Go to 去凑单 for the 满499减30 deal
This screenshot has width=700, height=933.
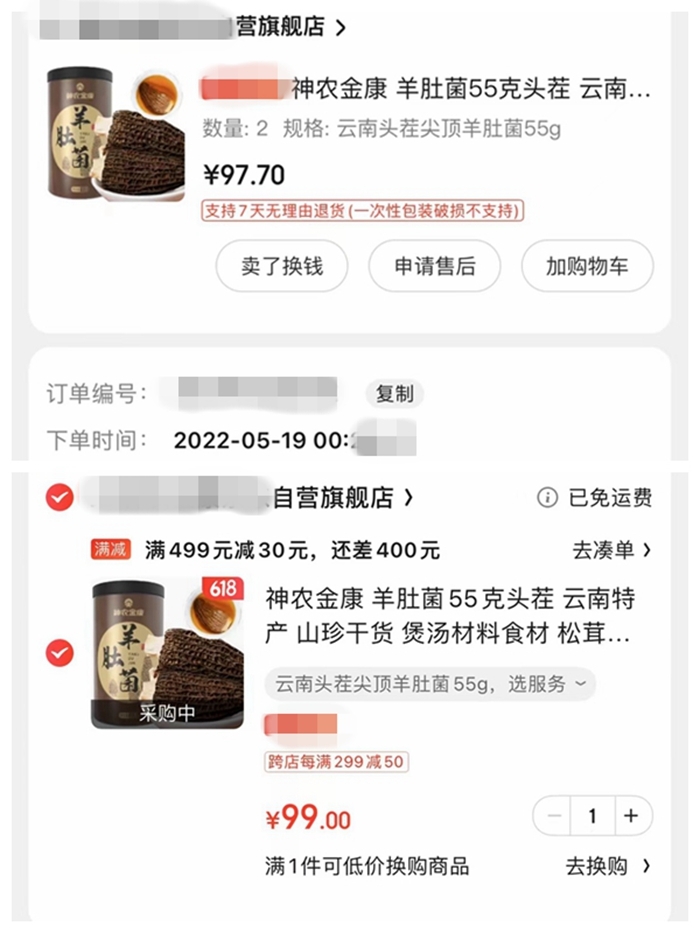click(611, 550)
